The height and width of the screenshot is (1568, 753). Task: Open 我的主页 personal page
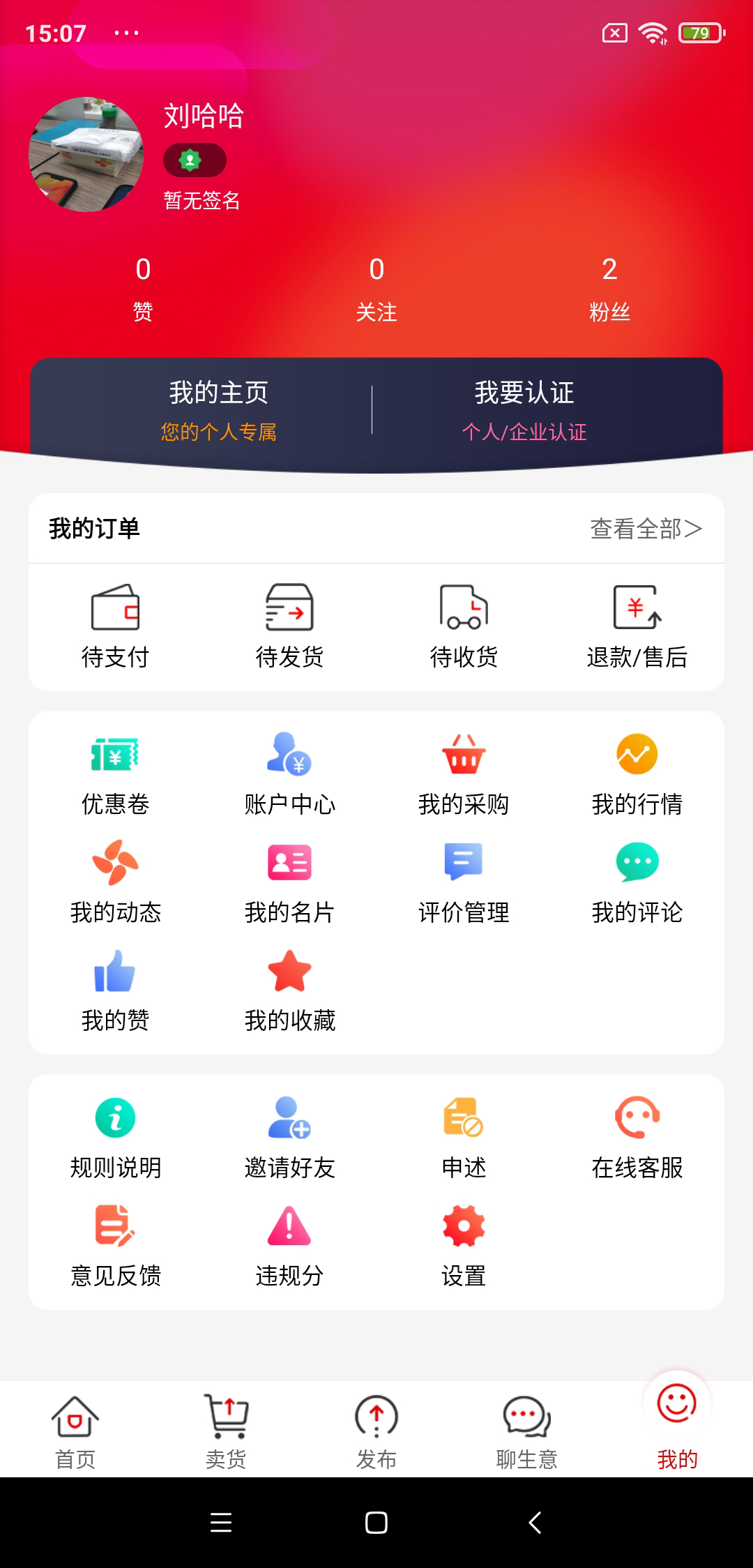click(x=218, y=411)
